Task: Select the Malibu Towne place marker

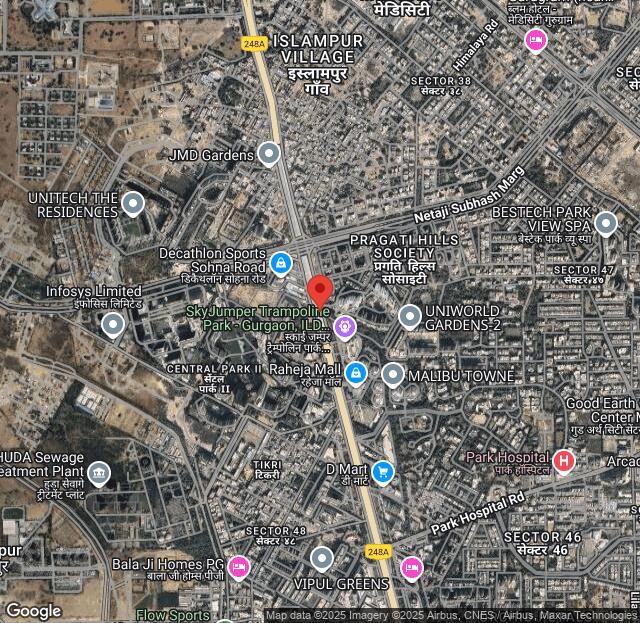Action: (393, 375)
